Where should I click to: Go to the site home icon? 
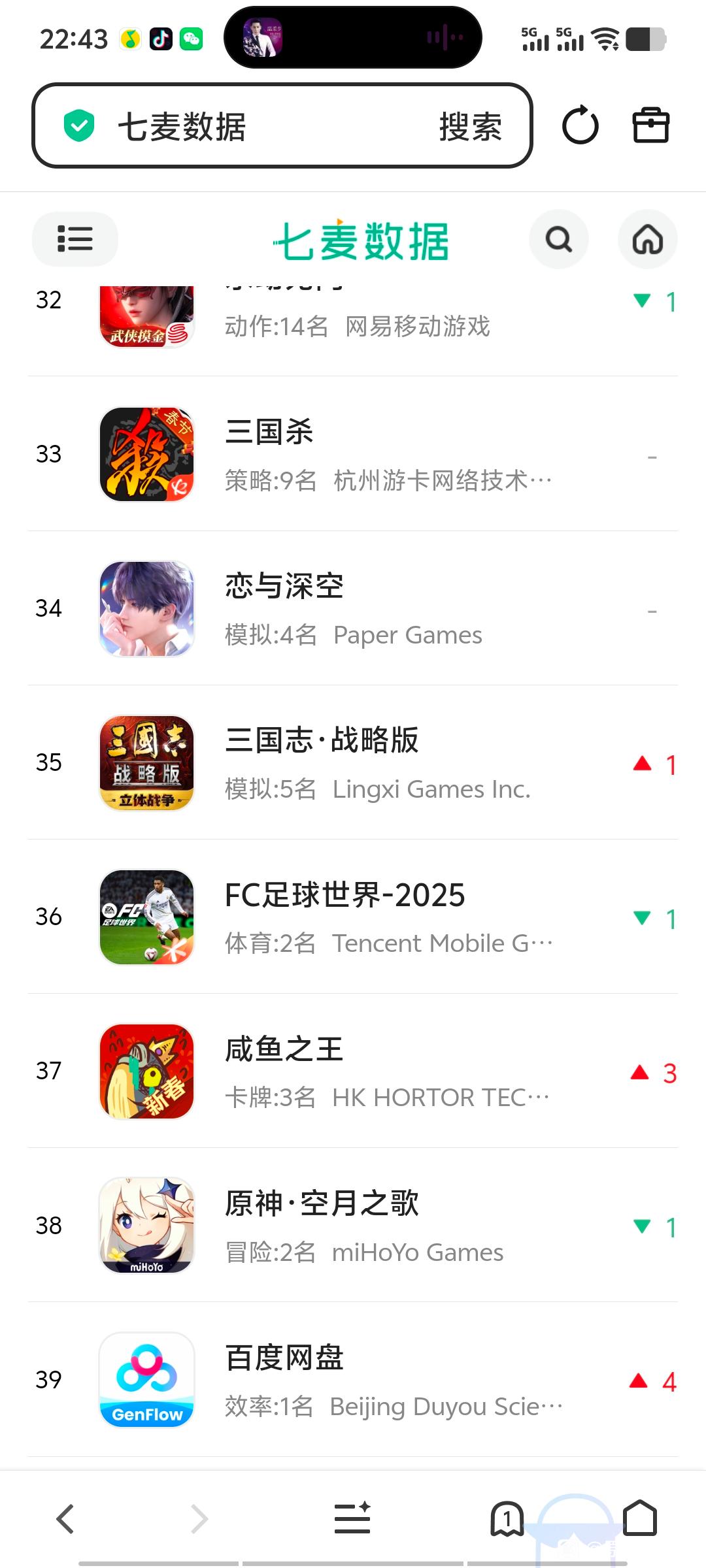(x=647, y=239)
